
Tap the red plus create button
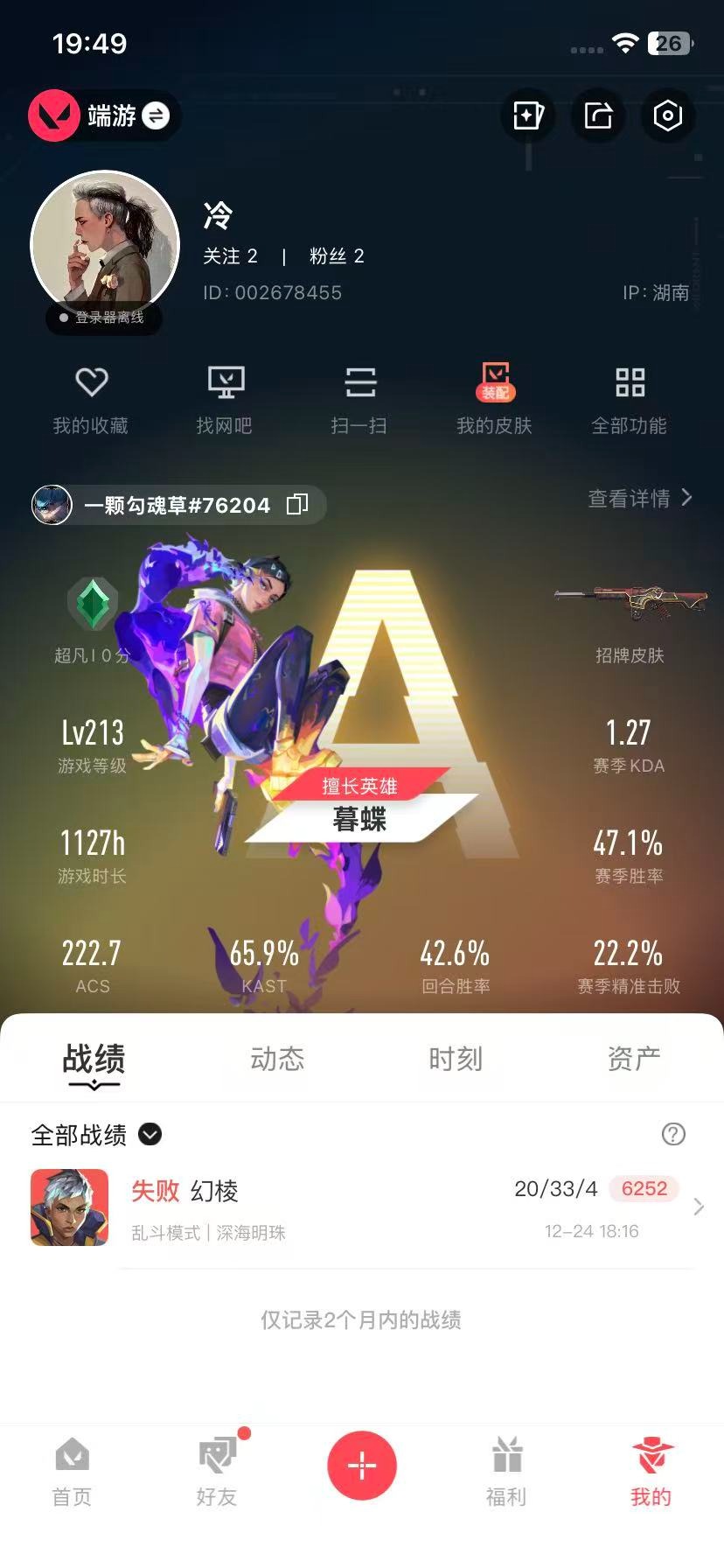[x=361, y=1465]
